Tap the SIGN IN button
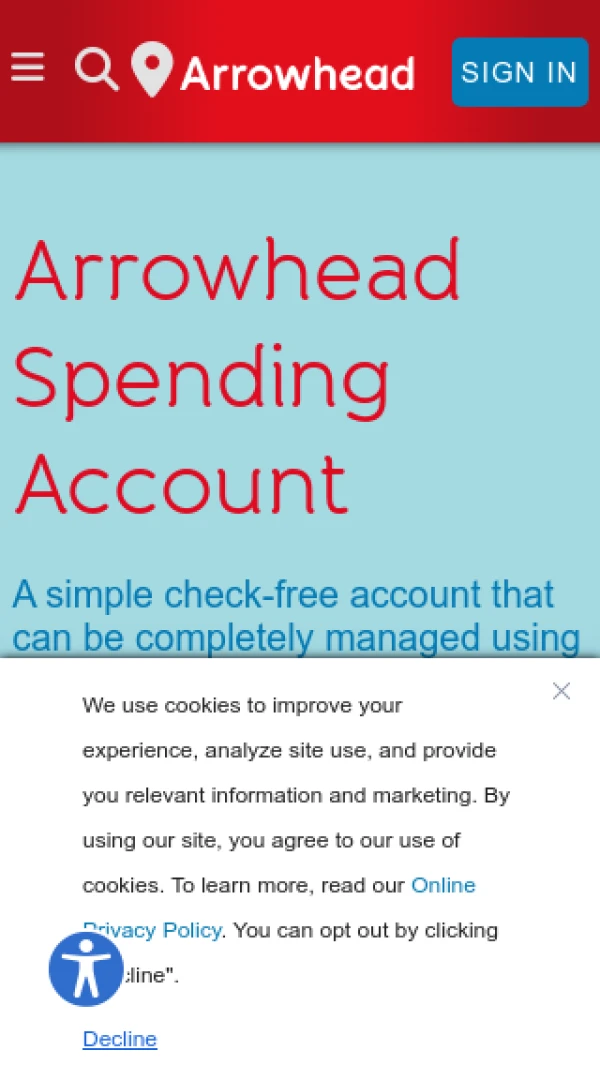600x1065 pixels. tap(519, 72)
